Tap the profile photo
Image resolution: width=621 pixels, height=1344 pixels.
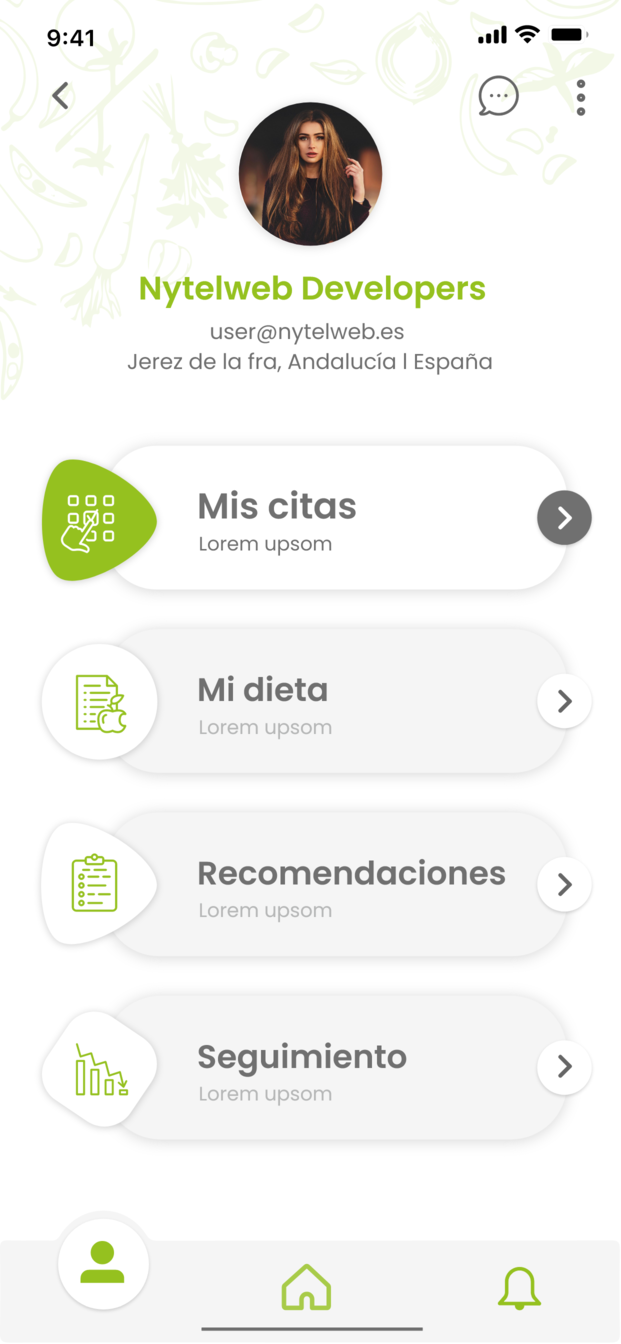tap(310, 174)
